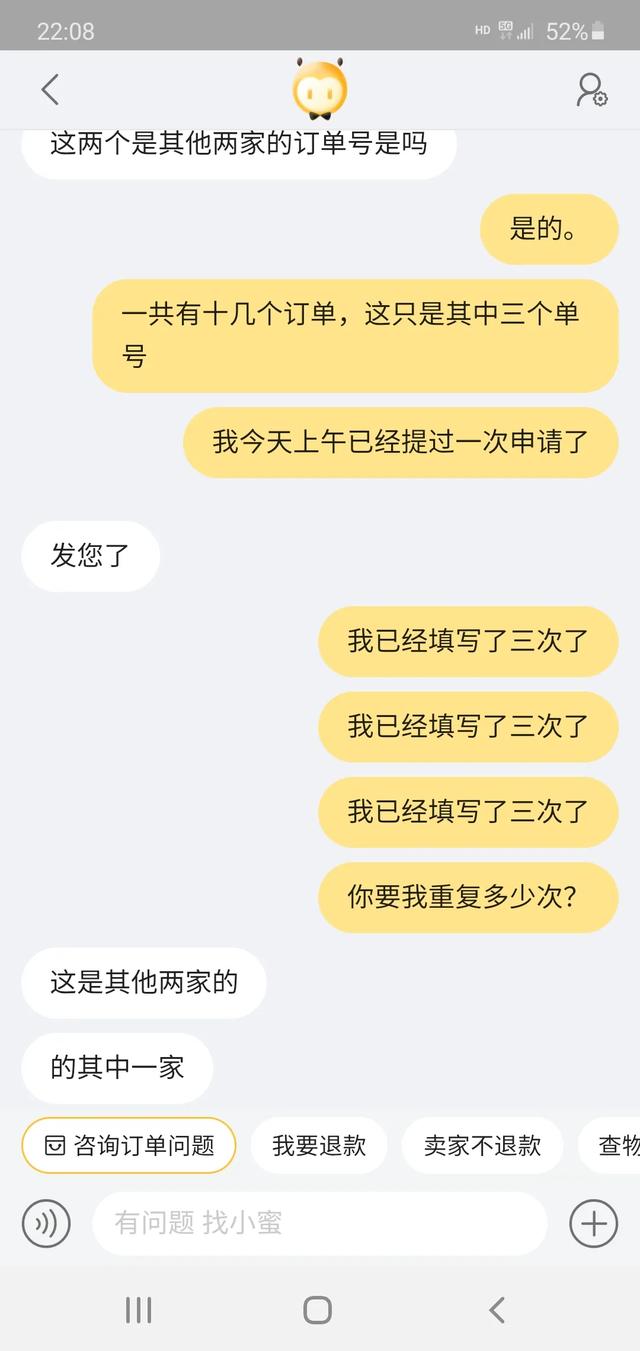Open the system recent apps button

[x=138, y=1310]
